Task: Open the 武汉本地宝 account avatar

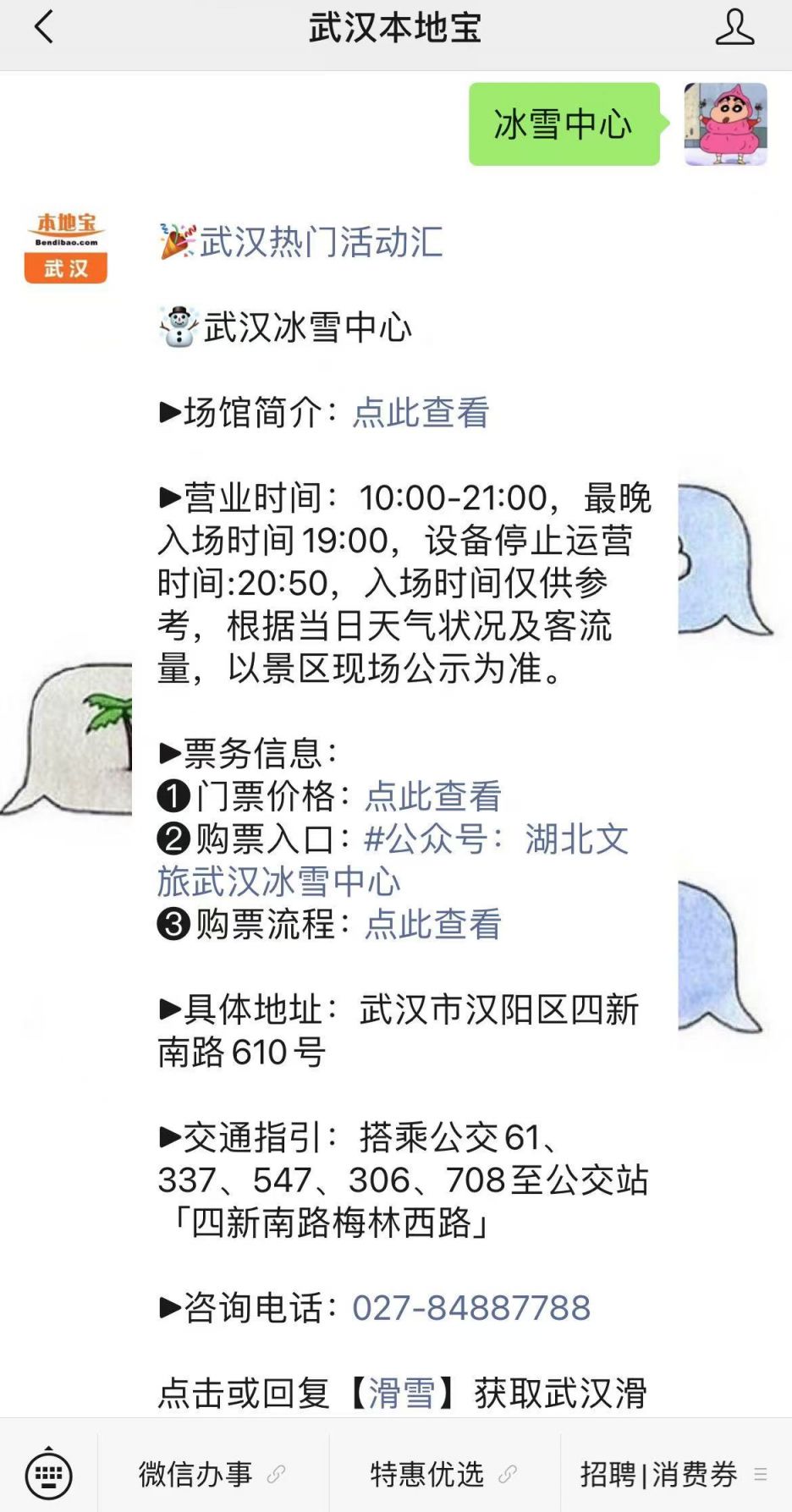Action: click(66, 248)
